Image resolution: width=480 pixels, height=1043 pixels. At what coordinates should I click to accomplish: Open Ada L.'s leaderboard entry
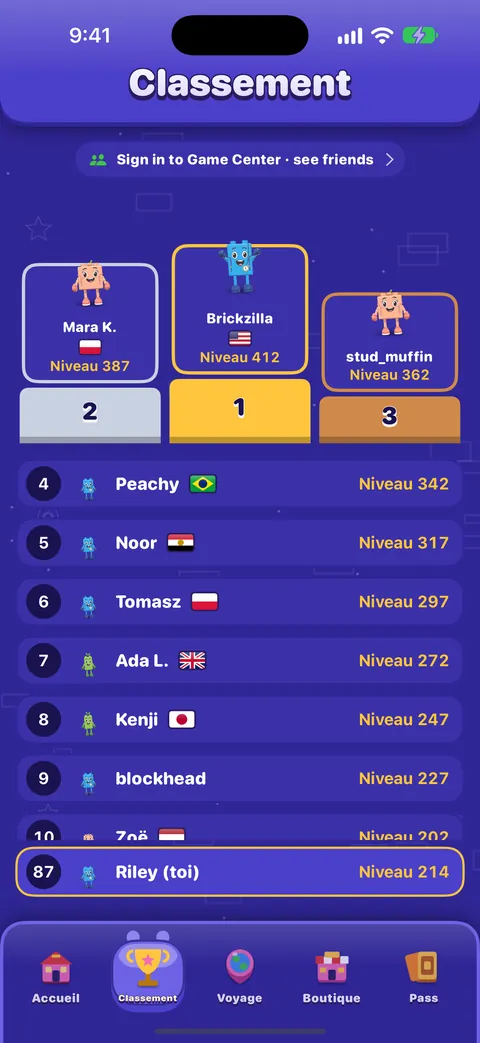pyautogui.click(x=240, y=661)
